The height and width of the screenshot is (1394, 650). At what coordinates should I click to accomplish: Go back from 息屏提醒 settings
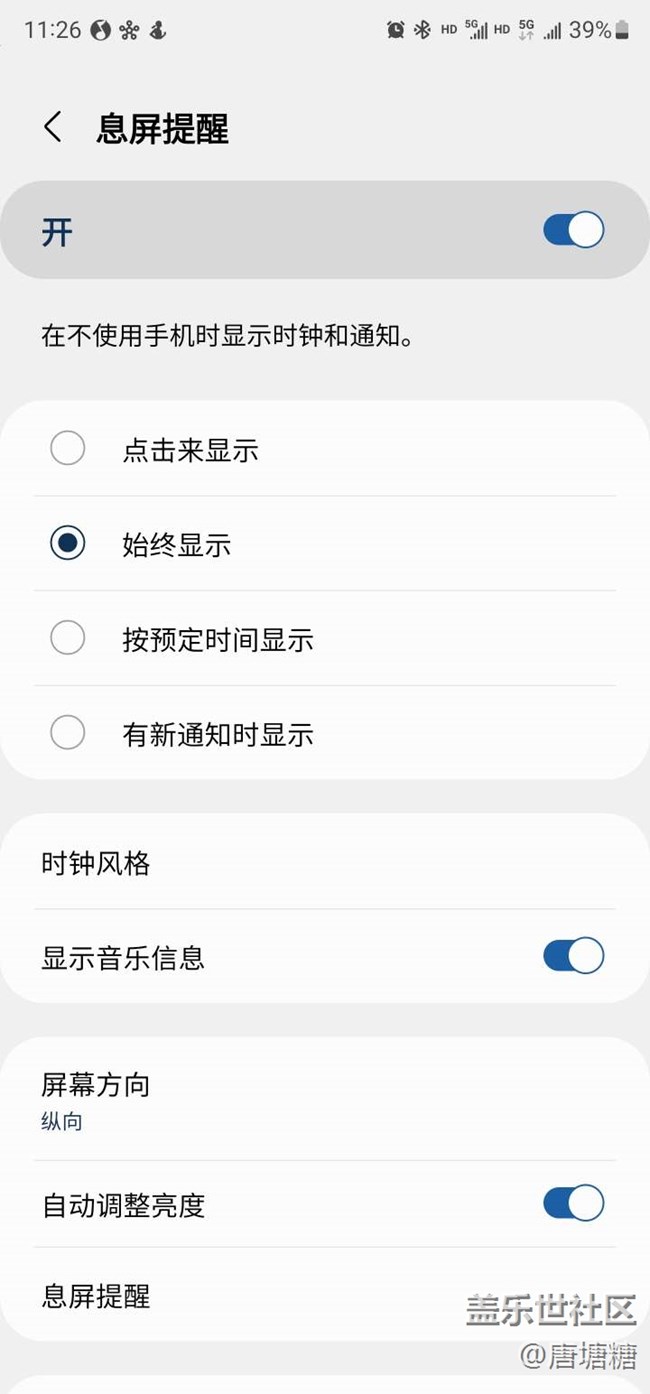coord(53,127)
